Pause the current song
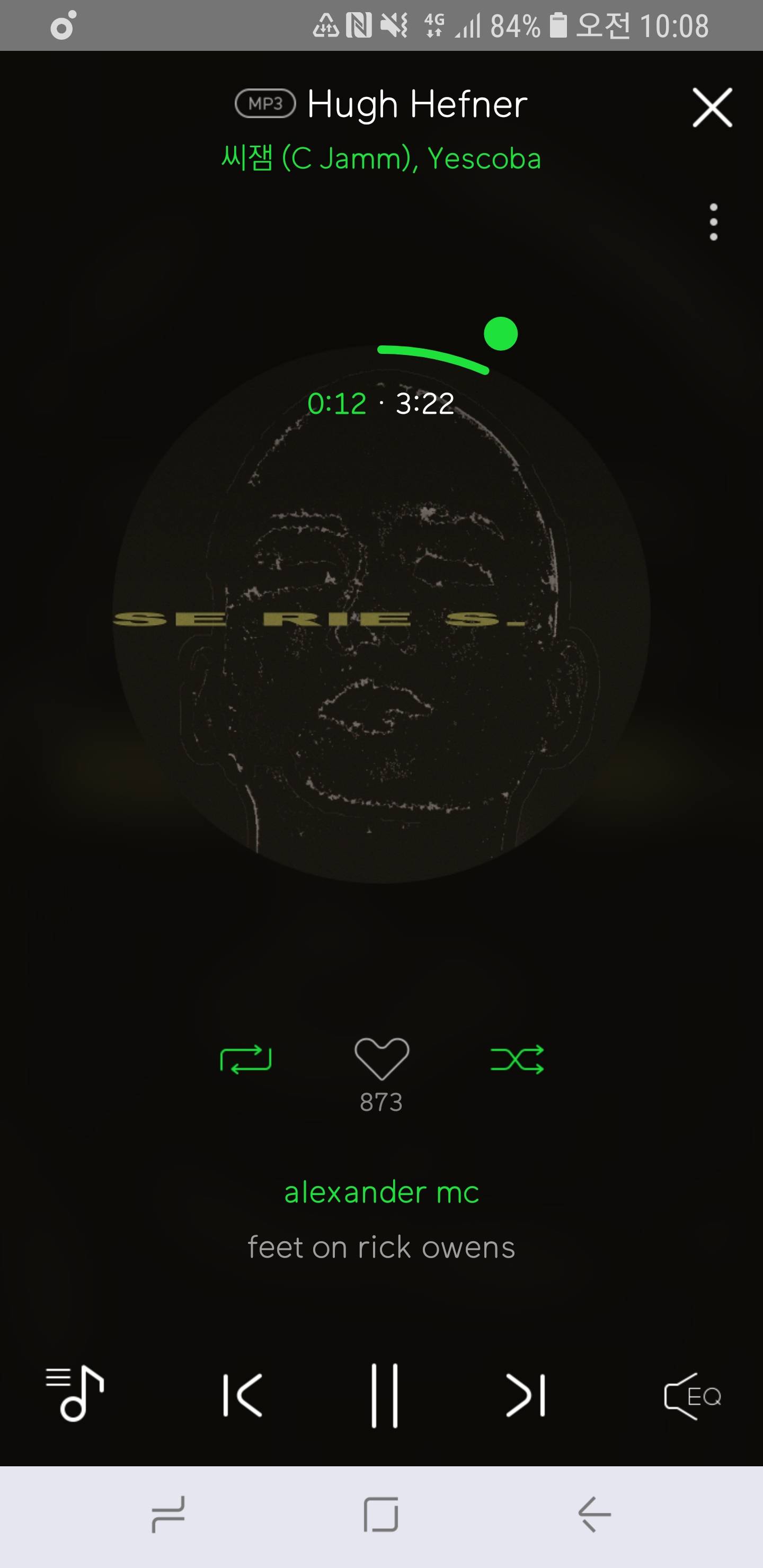The image size is (763, 1568). 384,1395
